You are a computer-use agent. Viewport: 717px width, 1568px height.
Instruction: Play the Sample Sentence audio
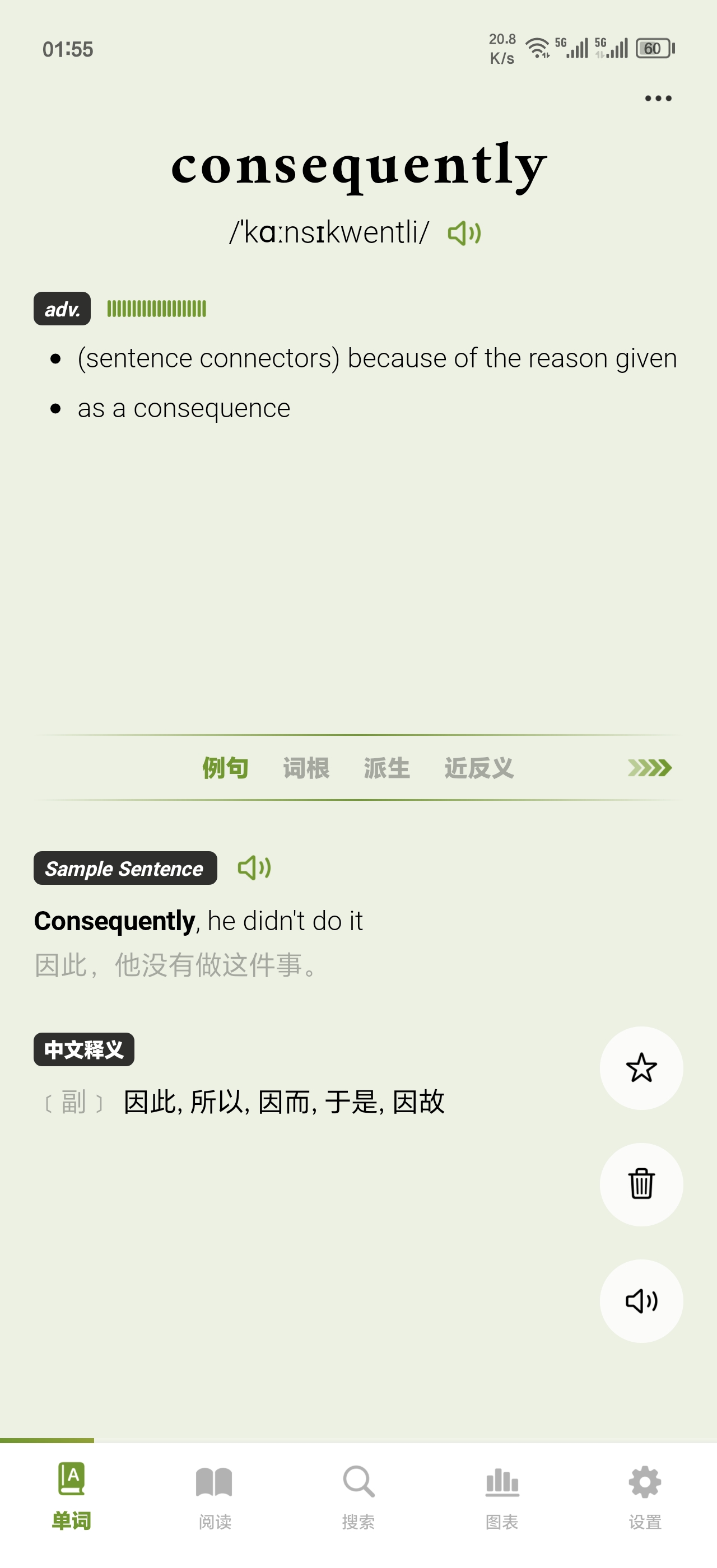(x=254, y=867)
